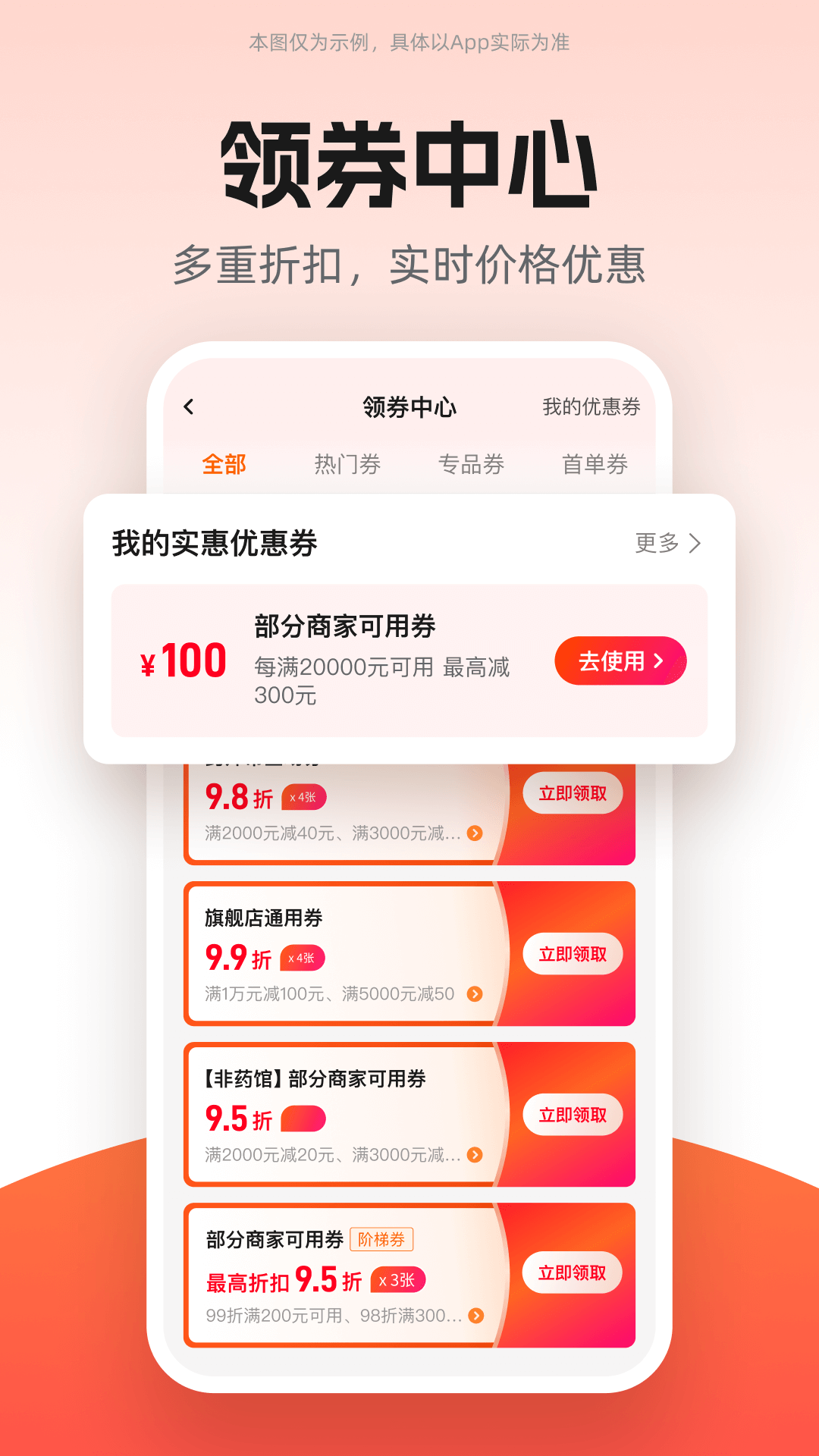
Task: Click the chevron next to 更多
Action: coord(695,544)
